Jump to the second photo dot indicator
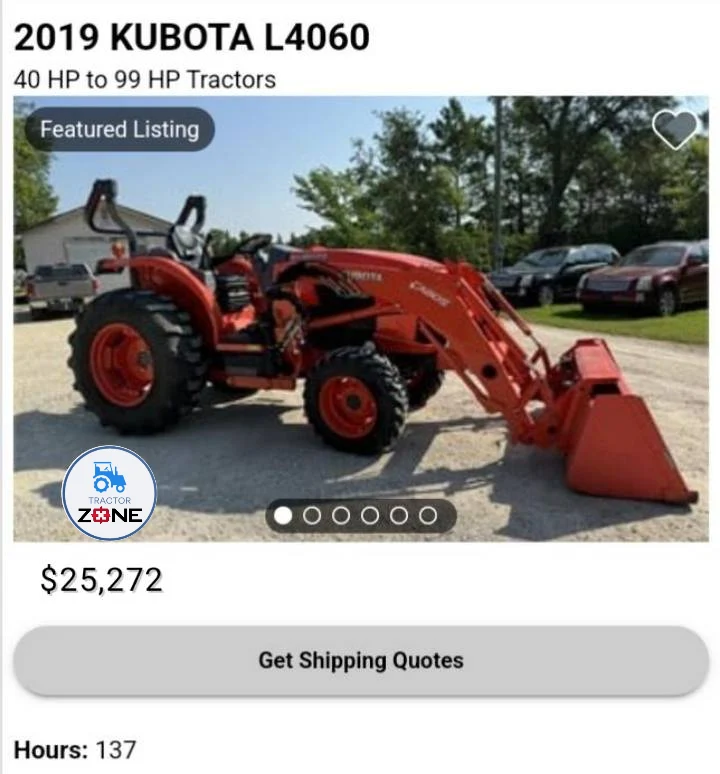 coord(312,515)
